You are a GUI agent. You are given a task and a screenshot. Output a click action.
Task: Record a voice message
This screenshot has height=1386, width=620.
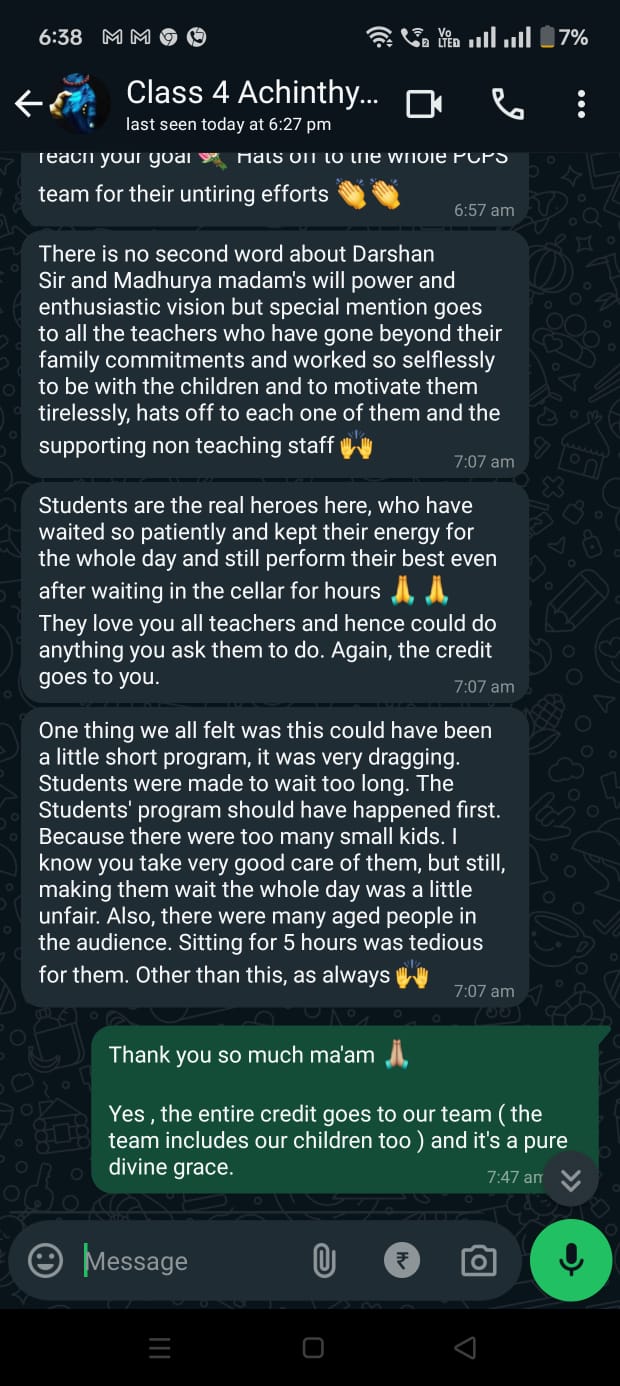pos(571,1260)
